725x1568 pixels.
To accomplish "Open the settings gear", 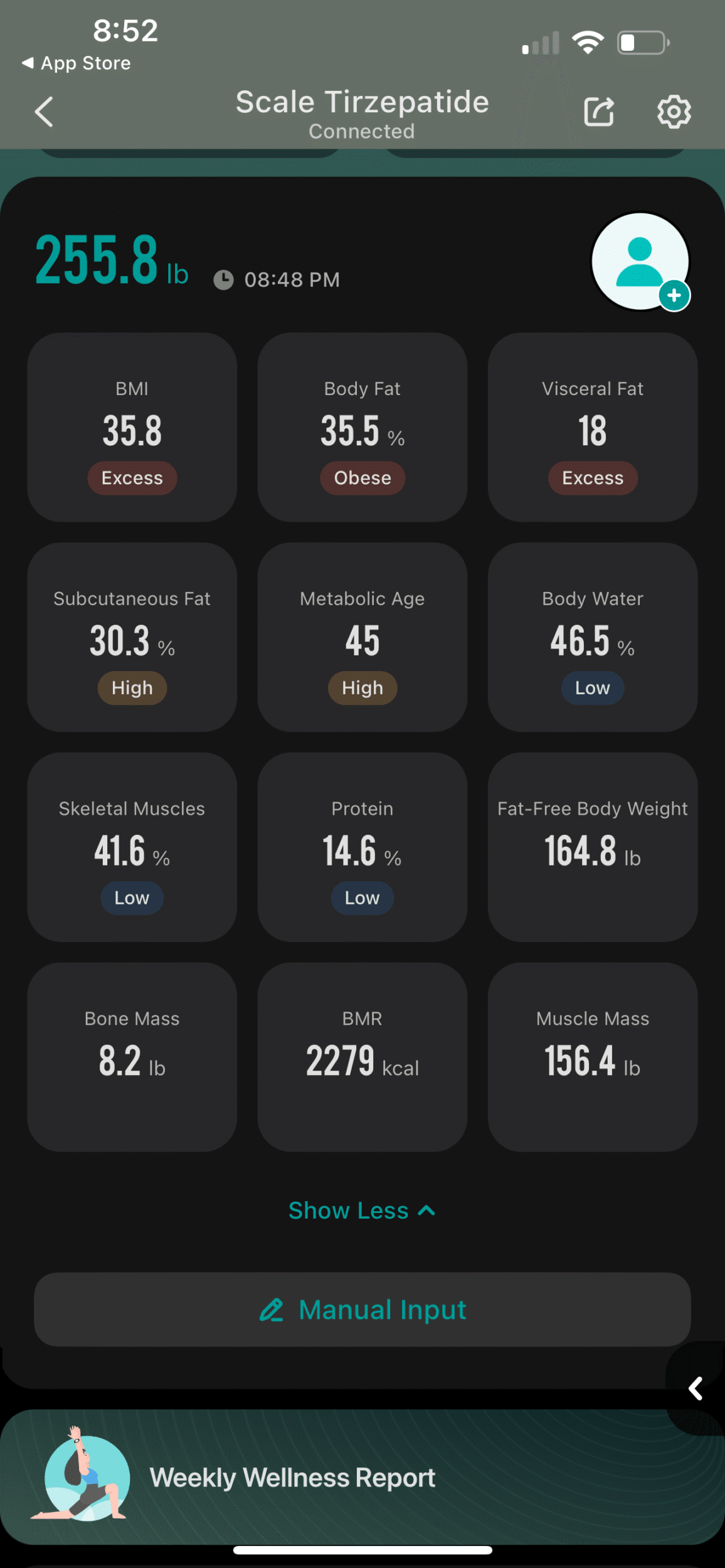I will click(674, 112).
